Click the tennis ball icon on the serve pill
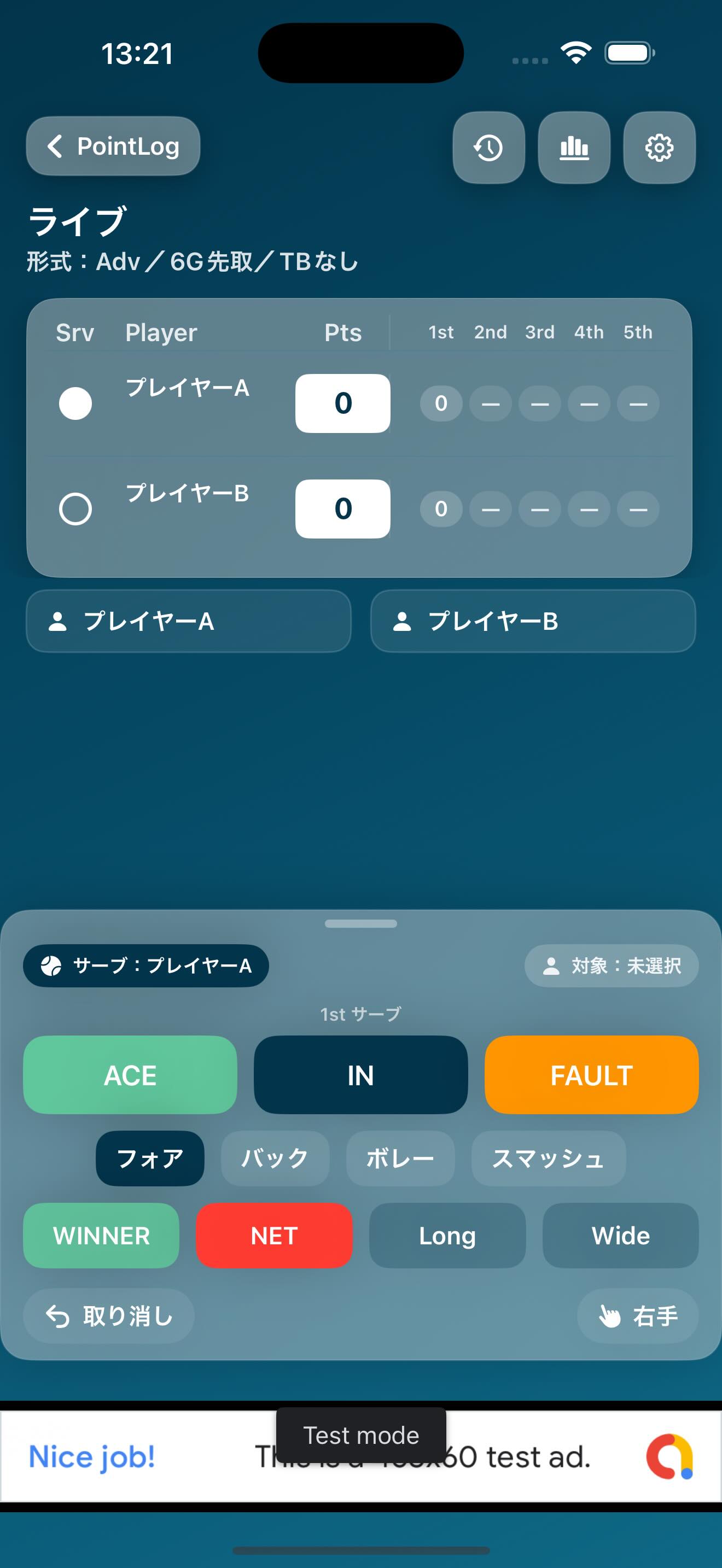 click(x=52, y=966)
